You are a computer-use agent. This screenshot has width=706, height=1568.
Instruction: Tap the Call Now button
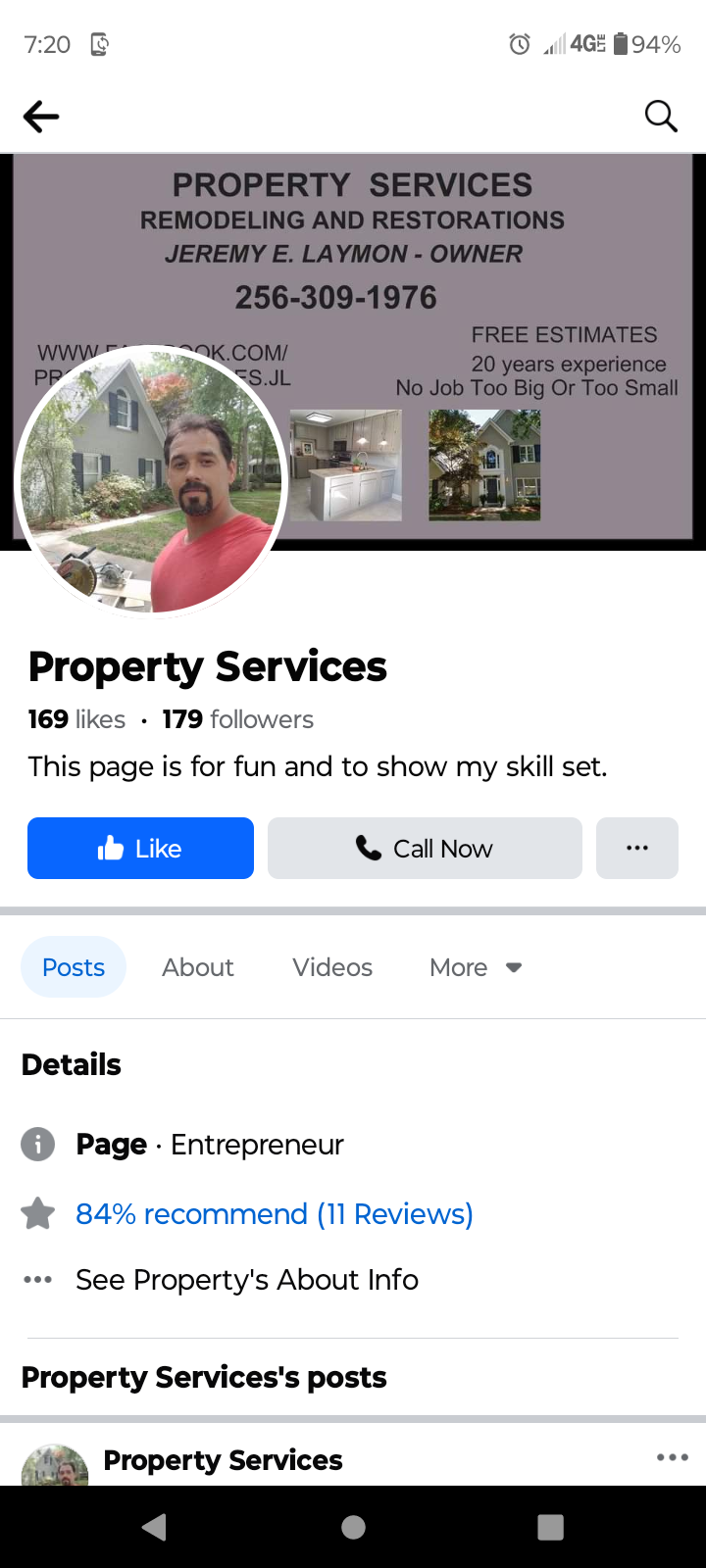[x=425, y=849]
